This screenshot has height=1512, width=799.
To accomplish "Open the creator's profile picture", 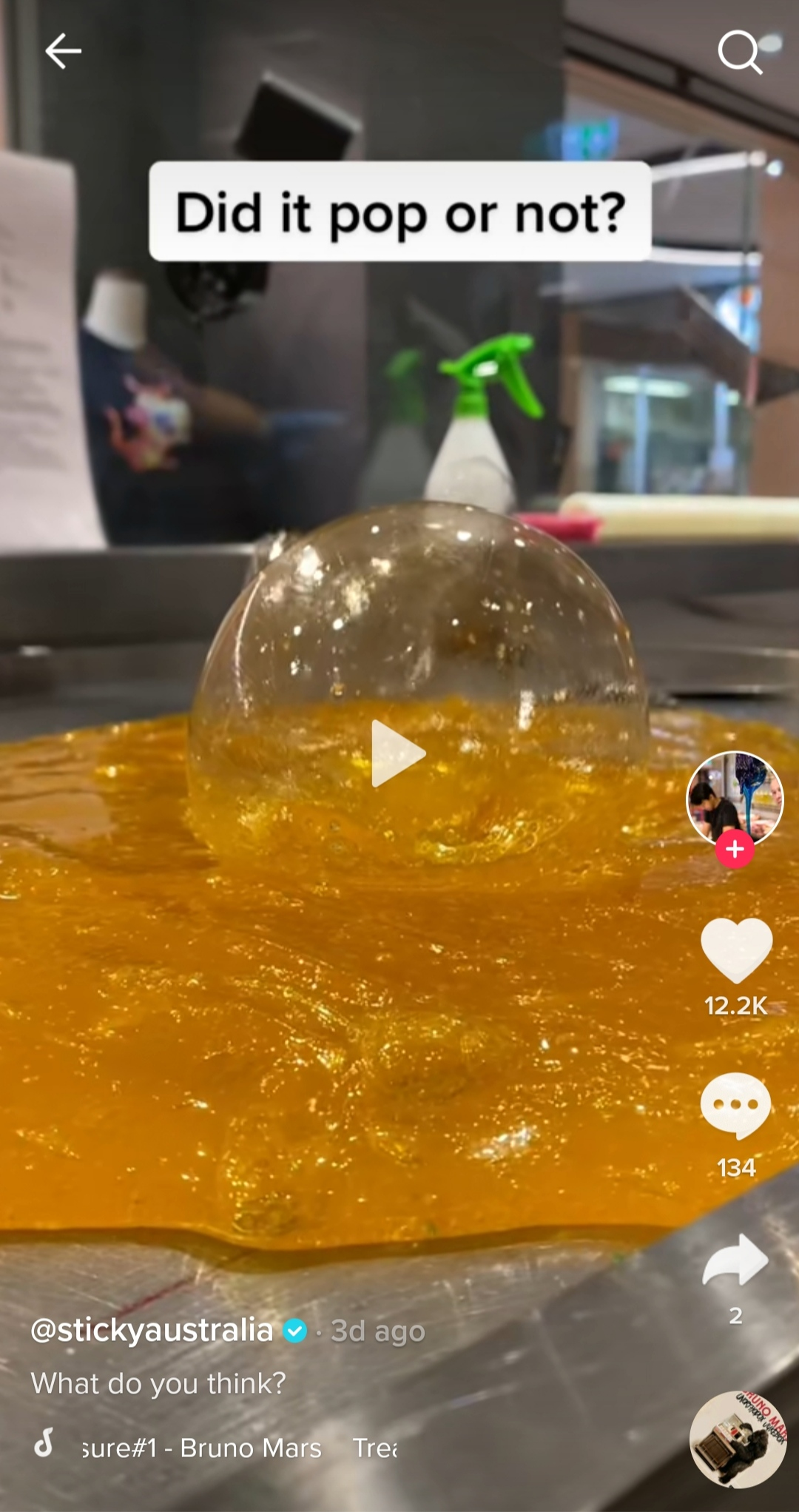I will (x=735, y=799).
